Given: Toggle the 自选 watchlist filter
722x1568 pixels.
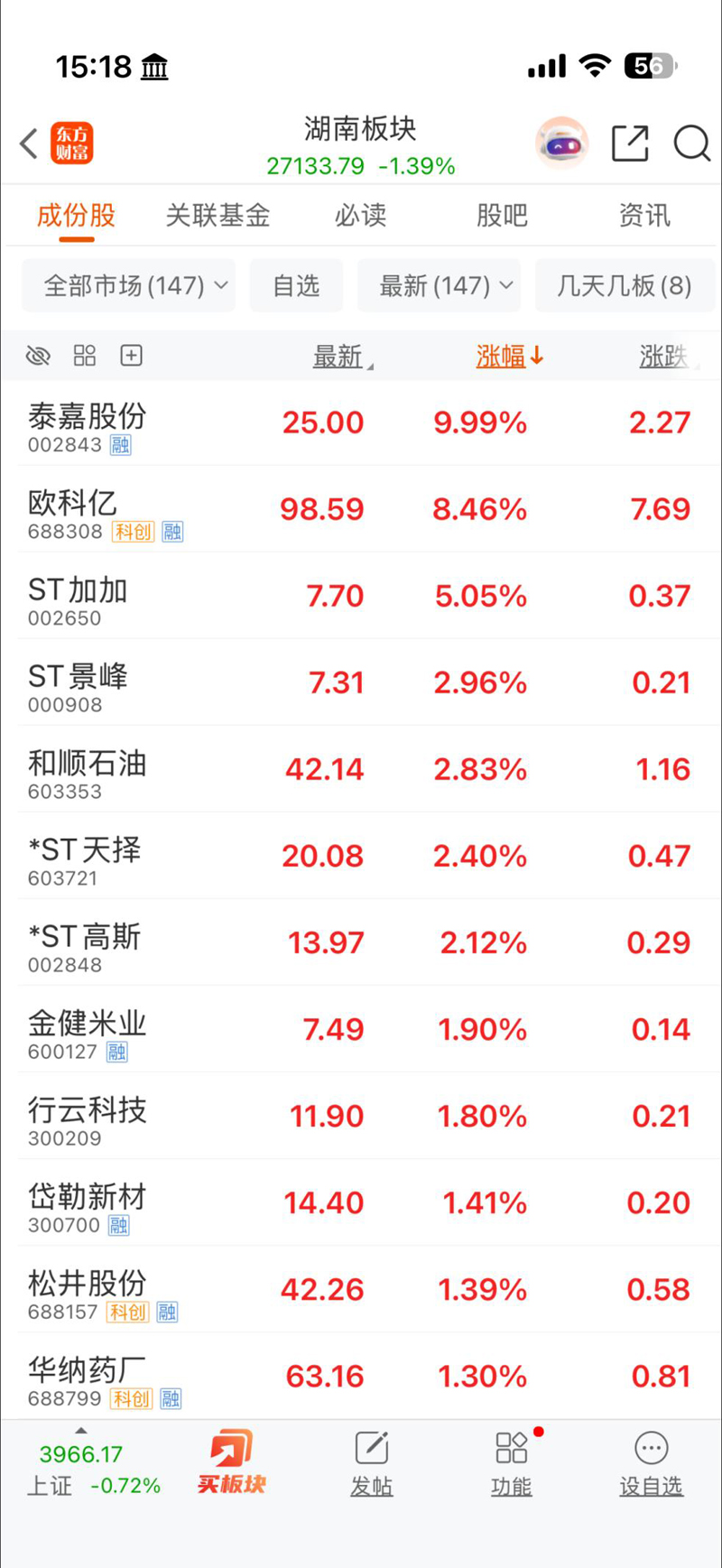Looking at the screenshot, I should (x=296, y=285).
